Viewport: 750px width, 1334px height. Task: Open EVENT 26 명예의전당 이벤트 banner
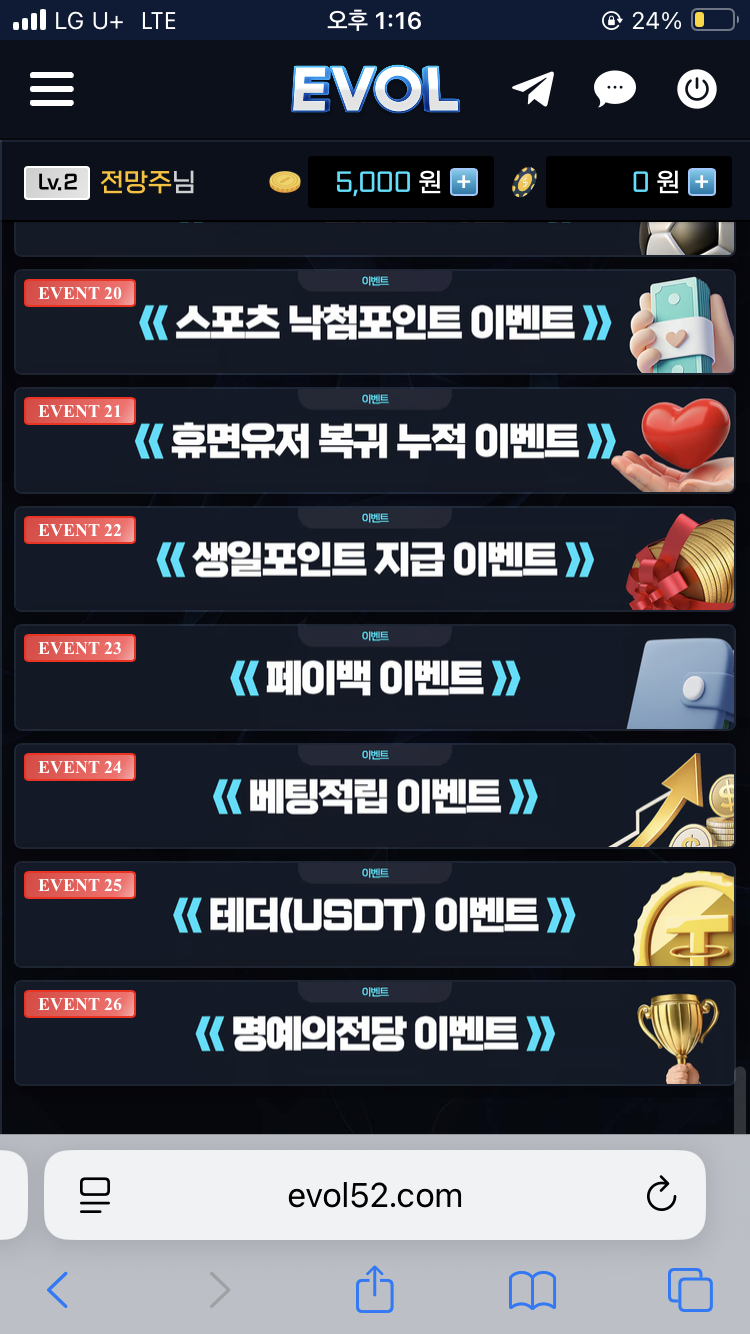point(375,1033)
